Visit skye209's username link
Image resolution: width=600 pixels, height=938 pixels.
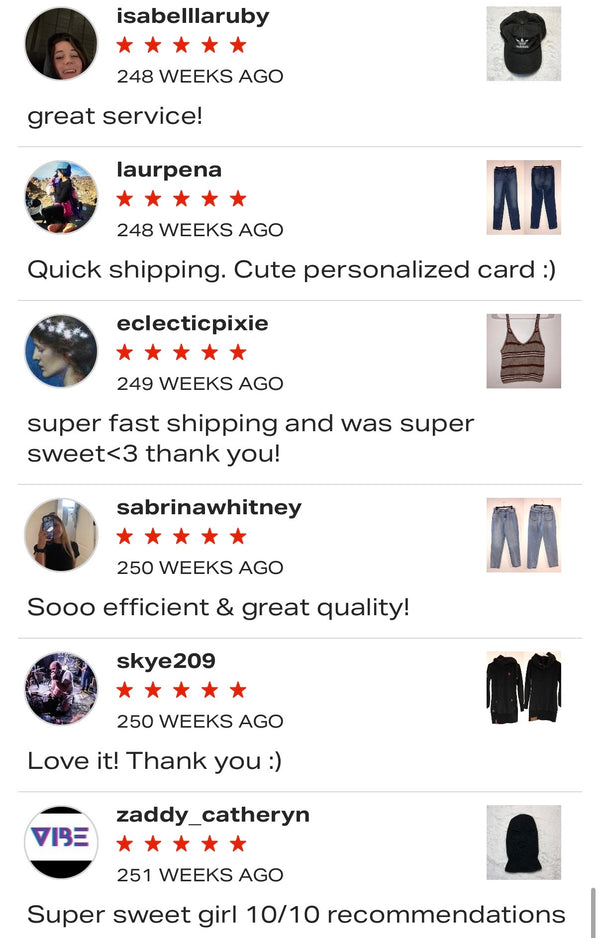(166, 661)
